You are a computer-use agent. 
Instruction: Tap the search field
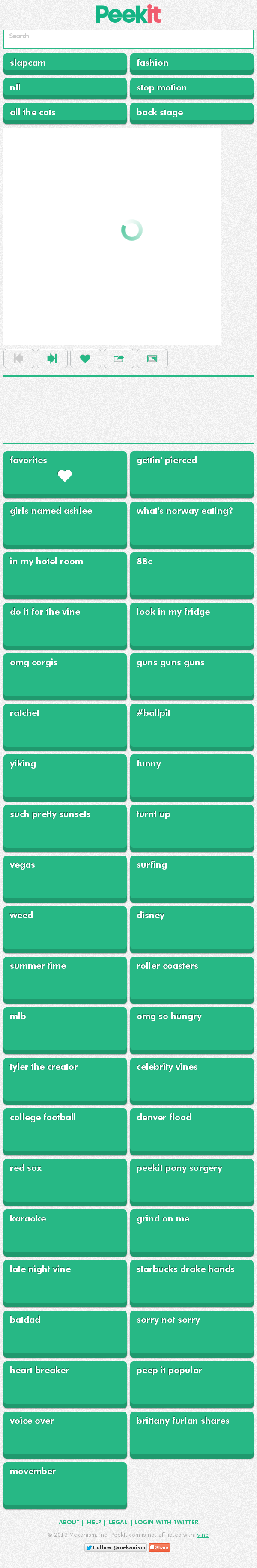128,39
